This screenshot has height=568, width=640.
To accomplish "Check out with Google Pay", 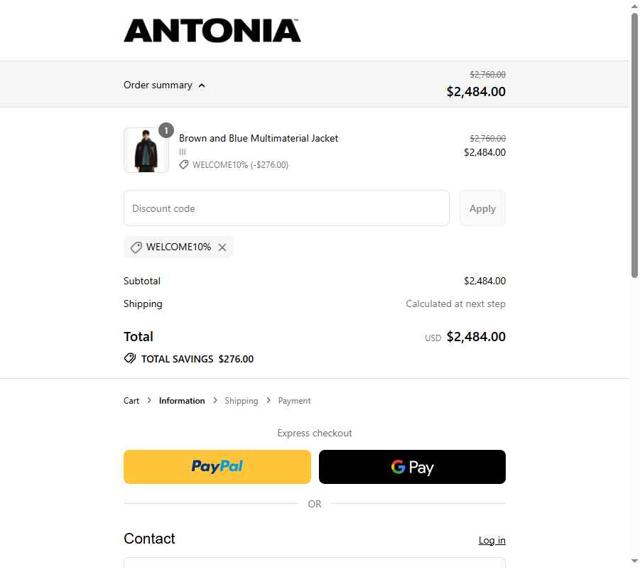I will coord(412,466).
